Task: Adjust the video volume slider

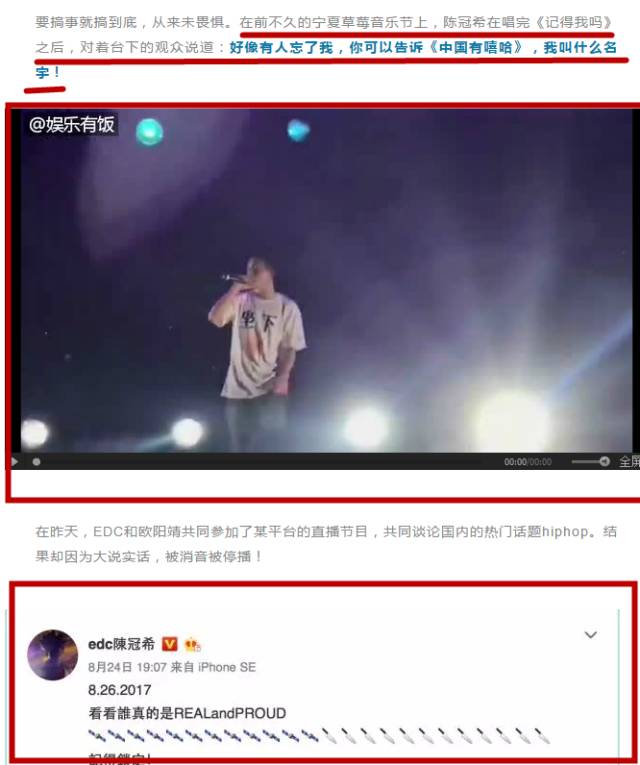Action: coord(591,462)
